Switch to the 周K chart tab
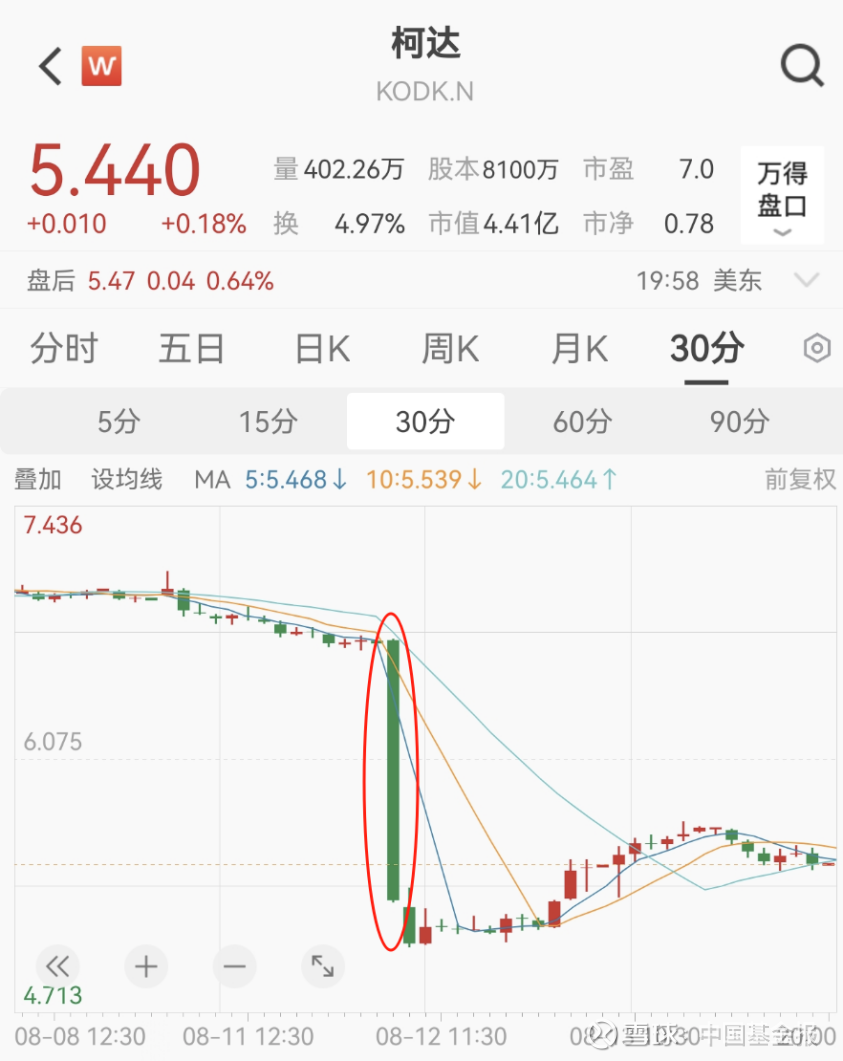 click(450, 348)
